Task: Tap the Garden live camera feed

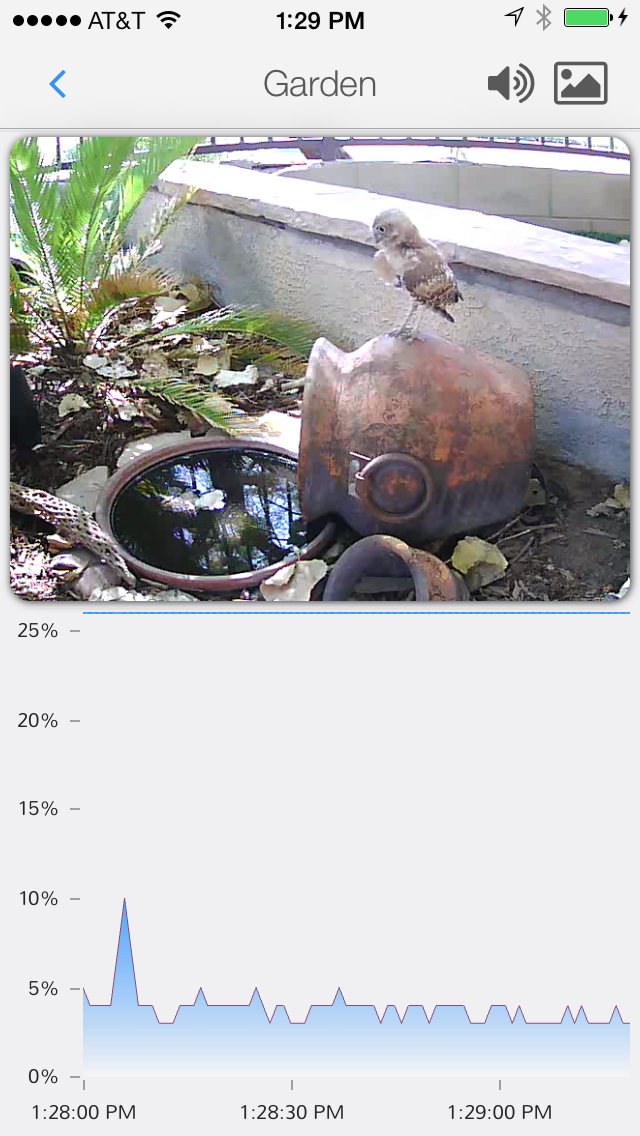Action: (320, 368)
